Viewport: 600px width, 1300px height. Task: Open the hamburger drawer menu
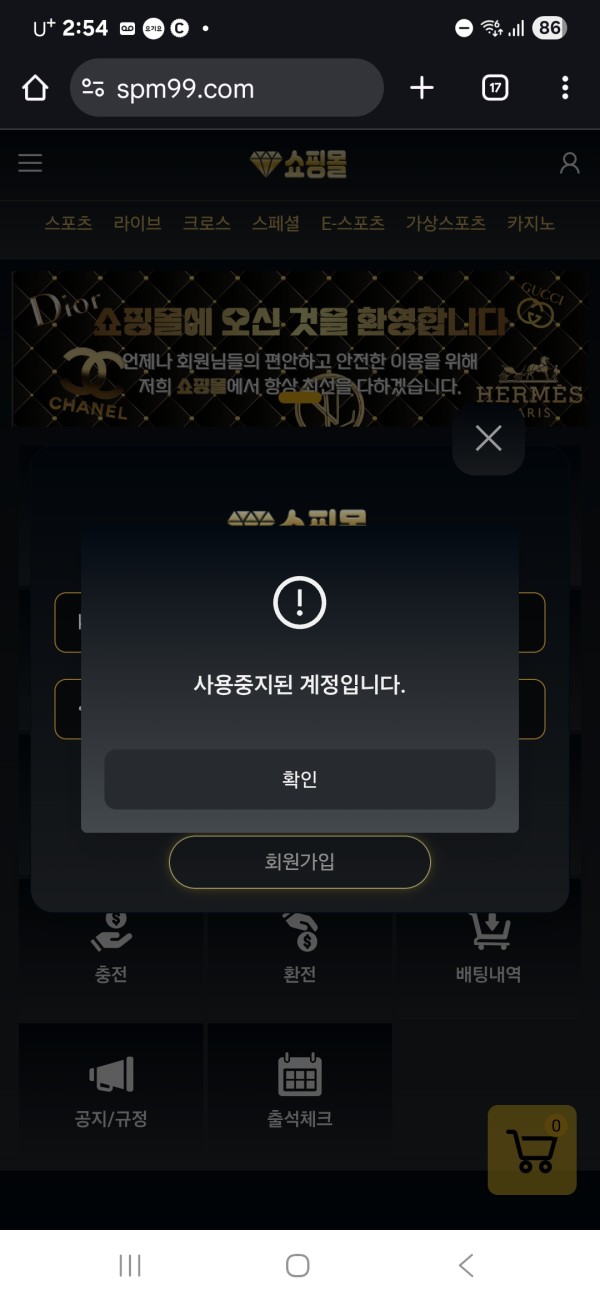coord(30,163)
